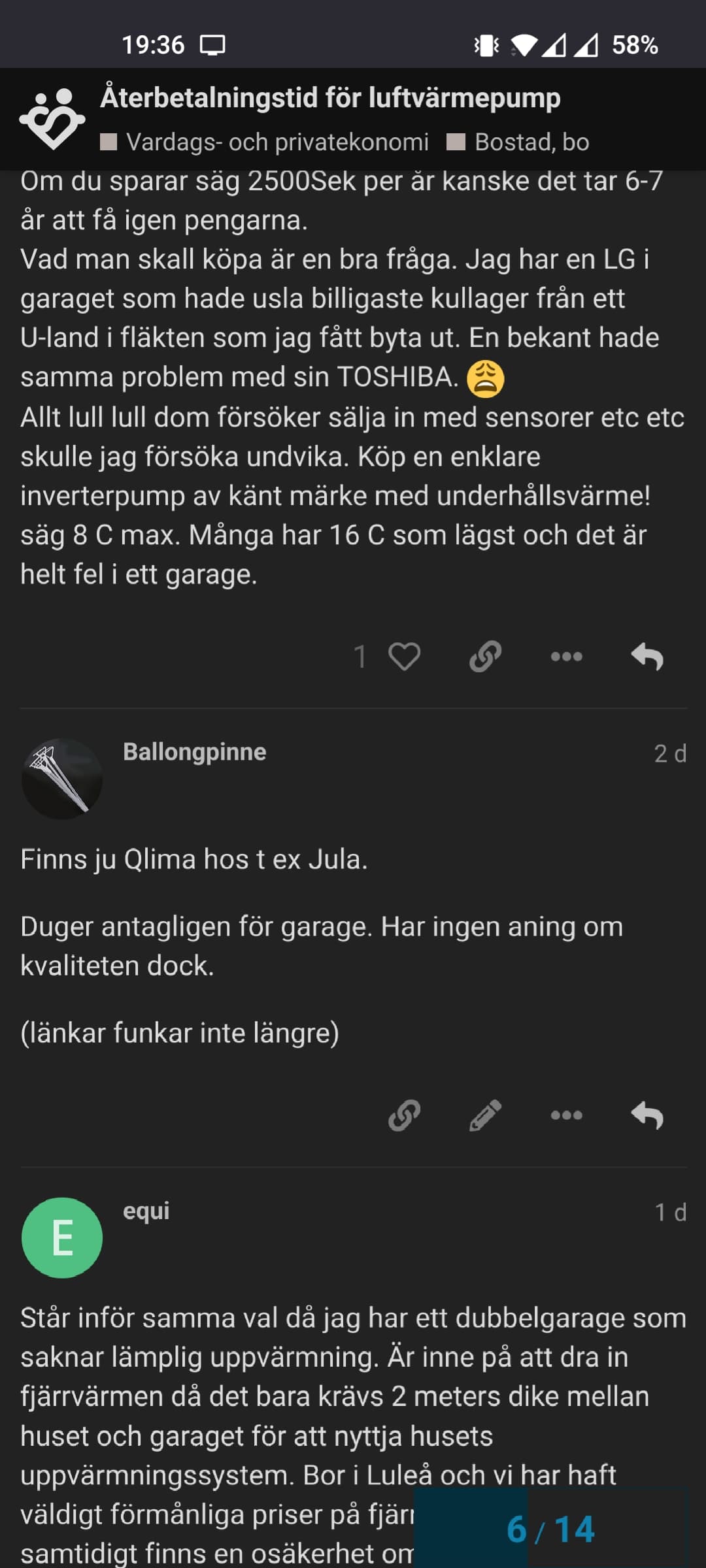The image size is (706, 1568).
Task: Copy link to the LG garage post
Action: click(485, 657)
